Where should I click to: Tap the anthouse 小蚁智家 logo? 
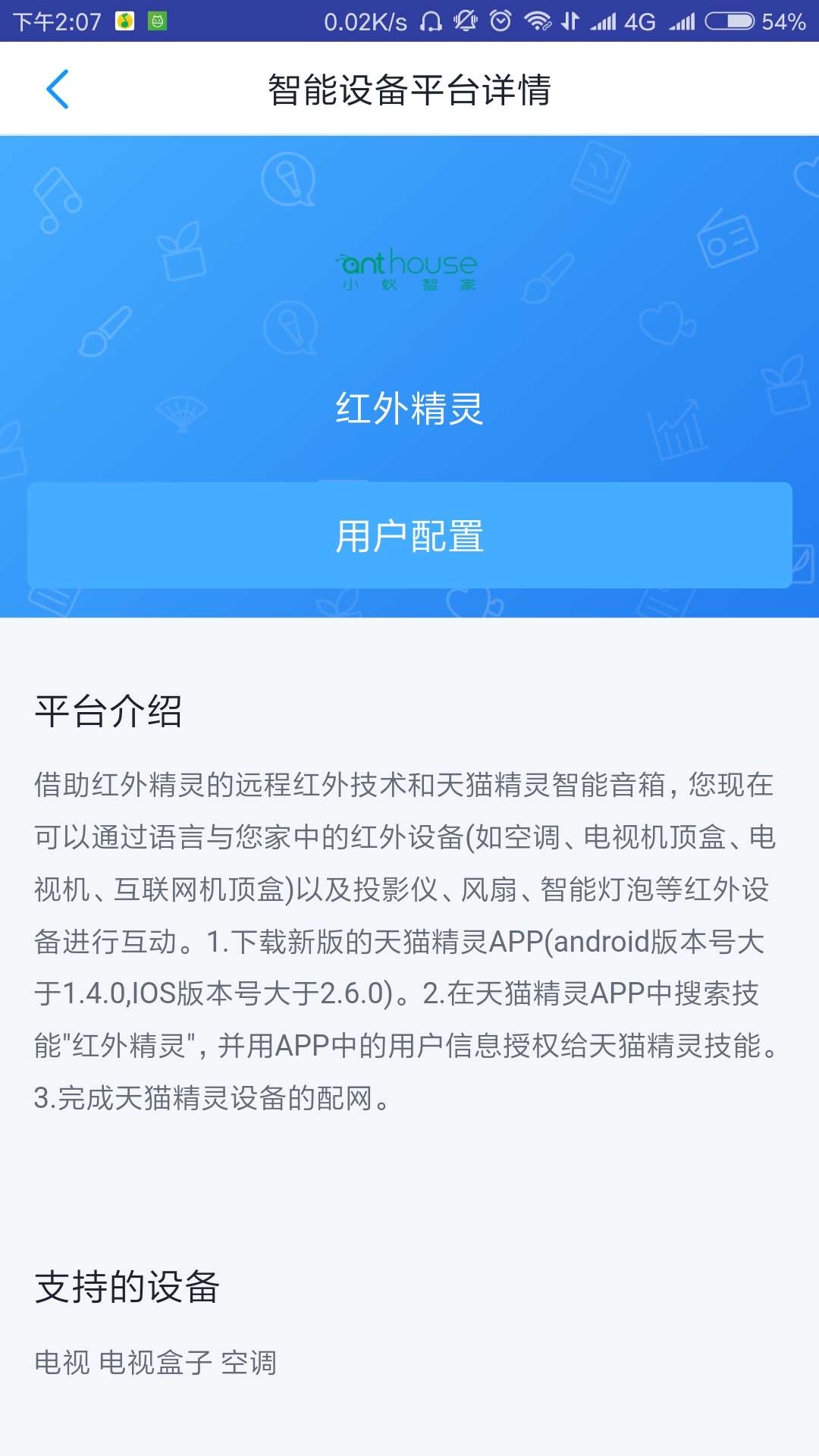coord(408,269)
